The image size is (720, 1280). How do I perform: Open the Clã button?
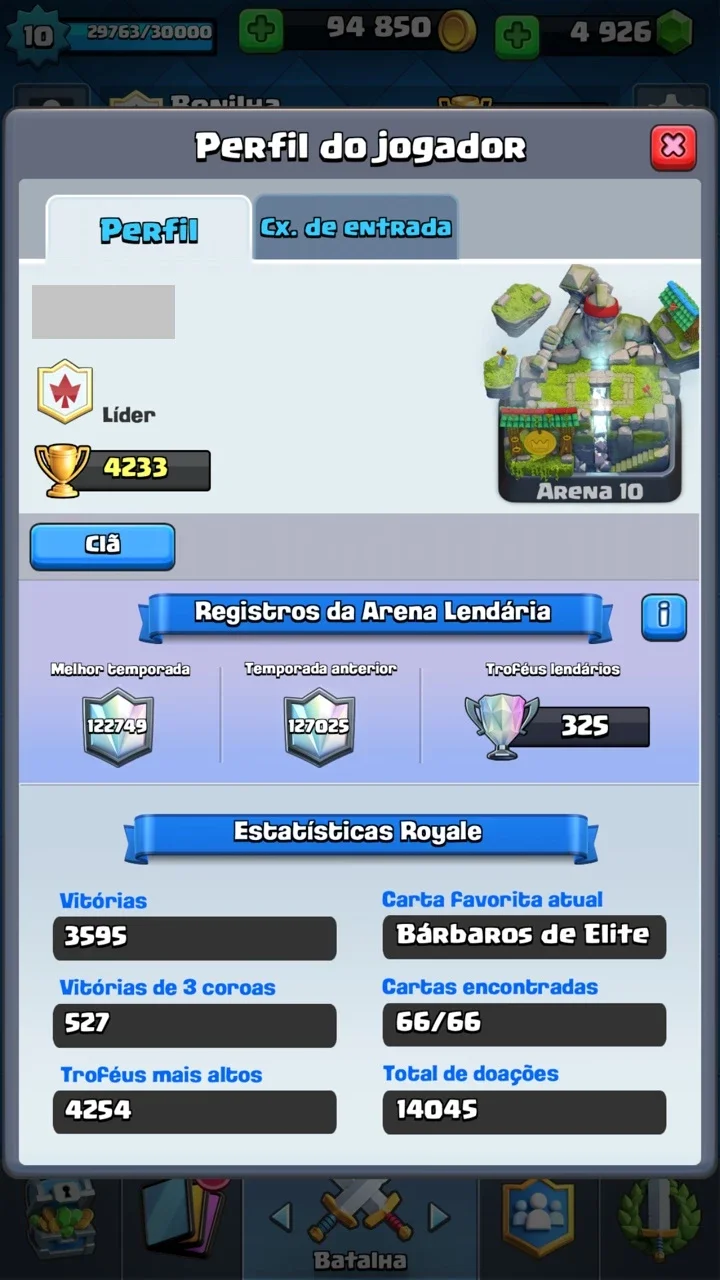coord(102,546)
